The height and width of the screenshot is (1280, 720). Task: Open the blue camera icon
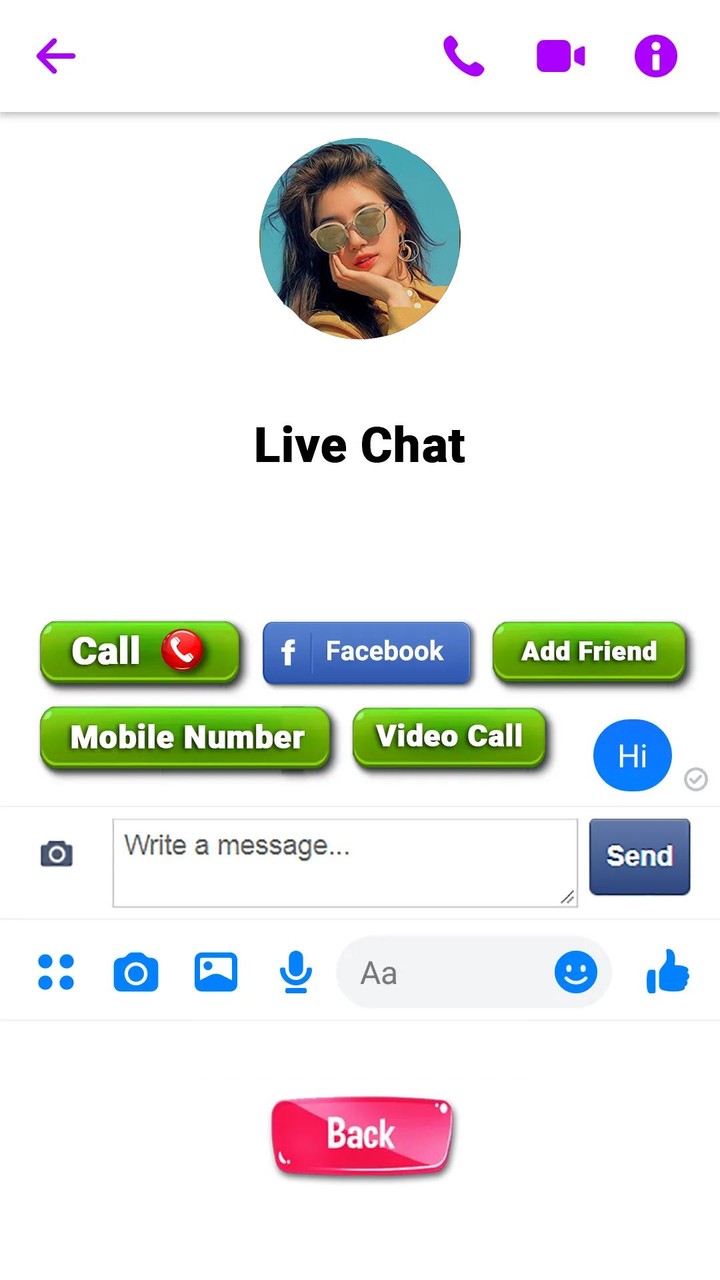pyautogui.click(x=136, y=972)
